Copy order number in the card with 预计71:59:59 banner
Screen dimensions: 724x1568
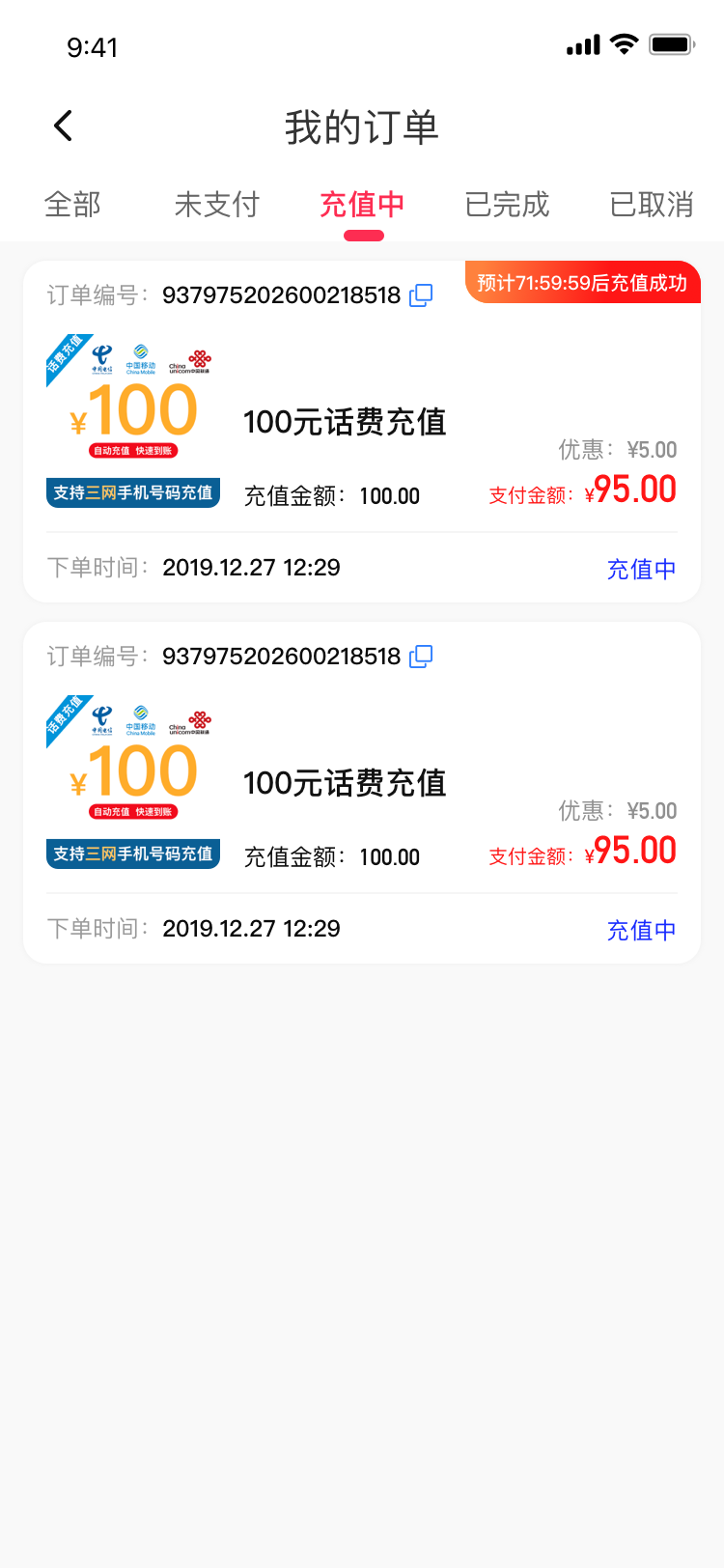(421, 295)
